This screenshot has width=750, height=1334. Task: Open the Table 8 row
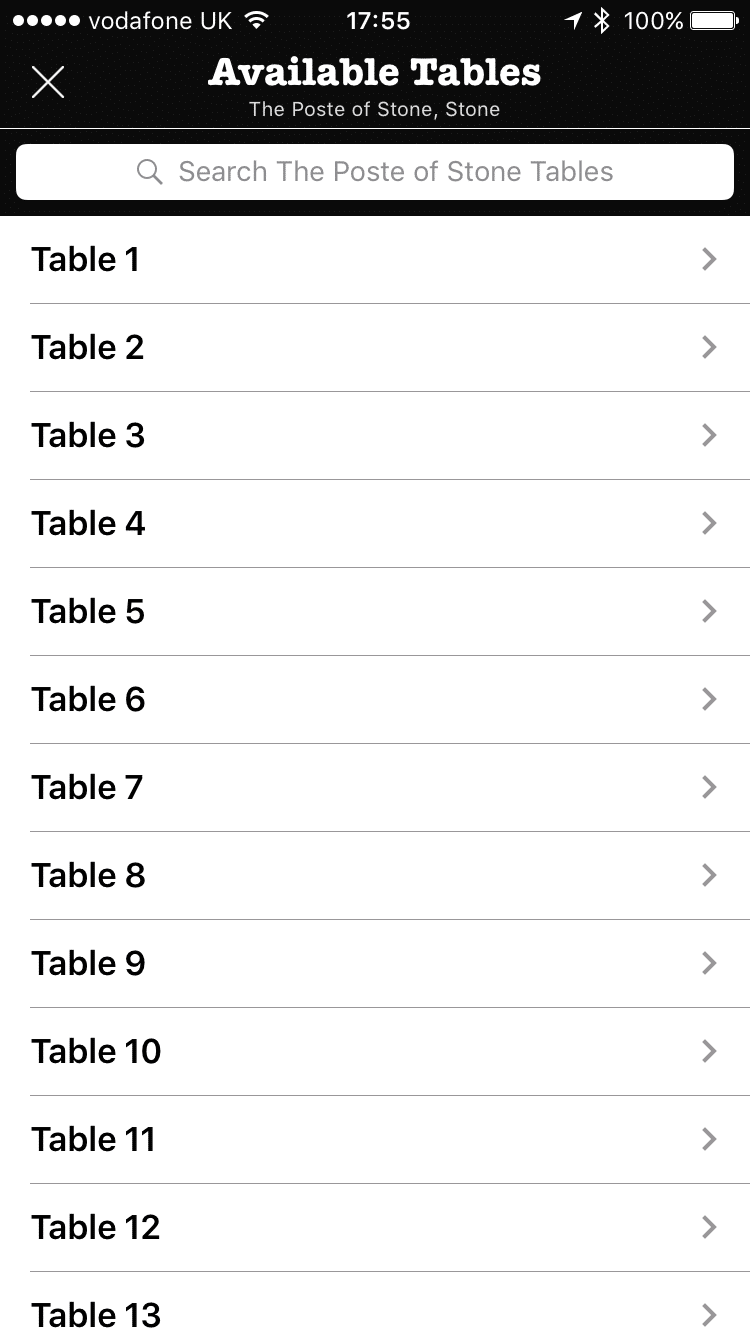(375, 876)
